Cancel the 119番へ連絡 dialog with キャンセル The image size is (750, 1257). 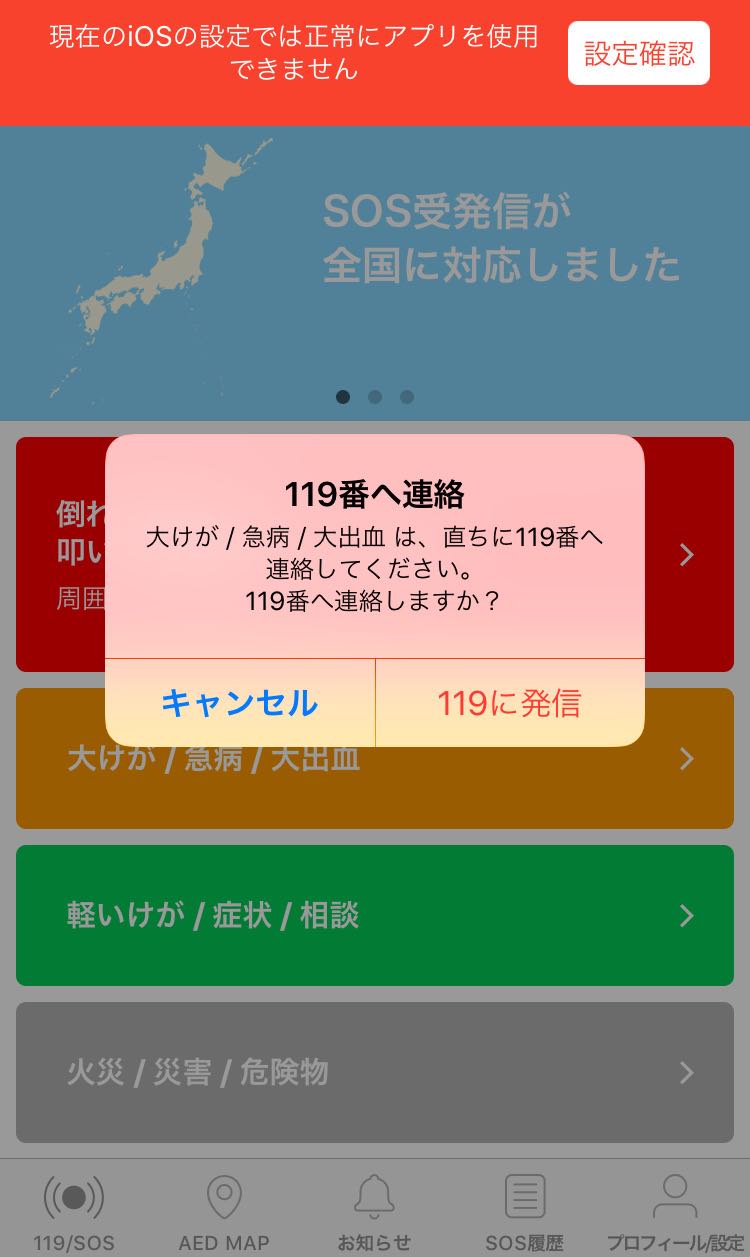(x=240, y=703)
